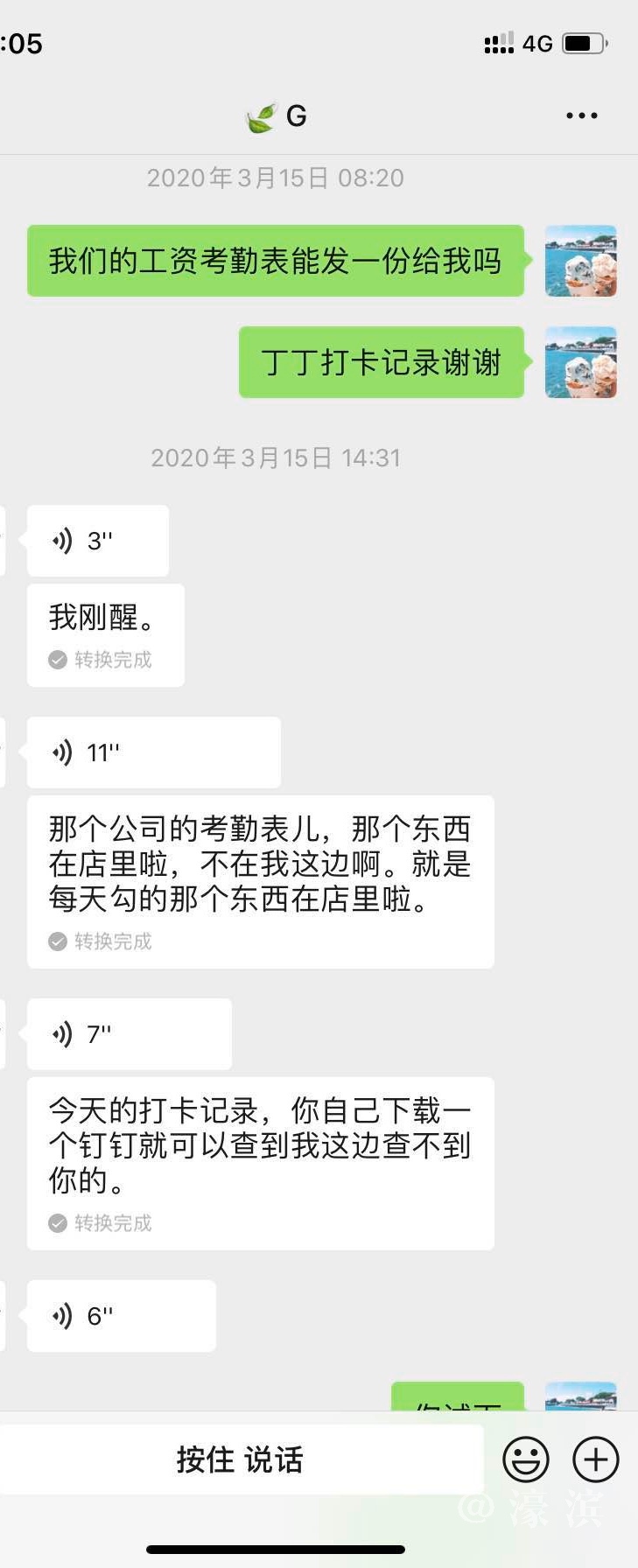This screenshot has width=638, height=1568.
Task: Play the 3-second voice message
Action: coord(97,541)
